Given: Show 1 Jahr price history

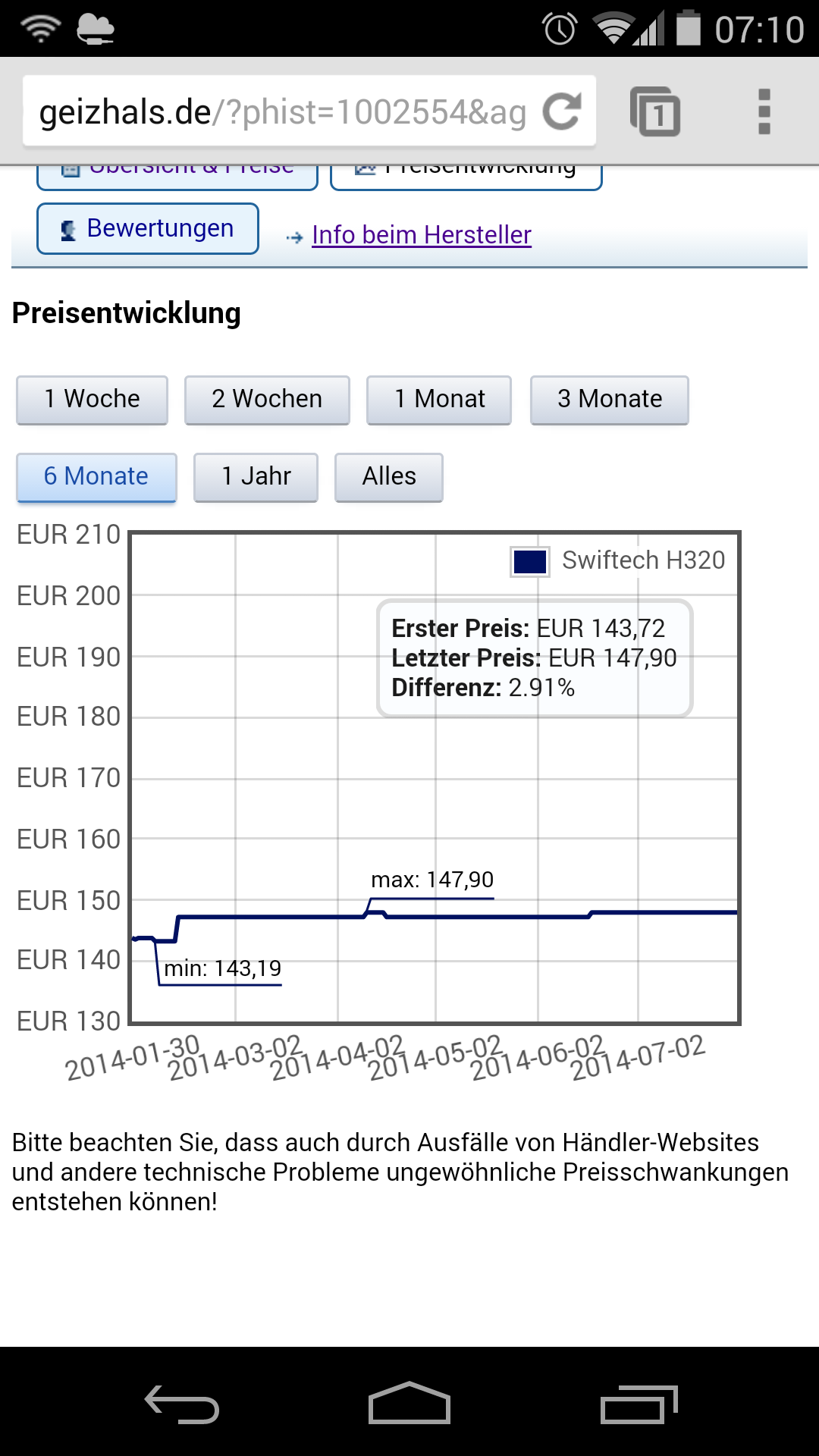Looking at the screenshot, I should (256, 477).
